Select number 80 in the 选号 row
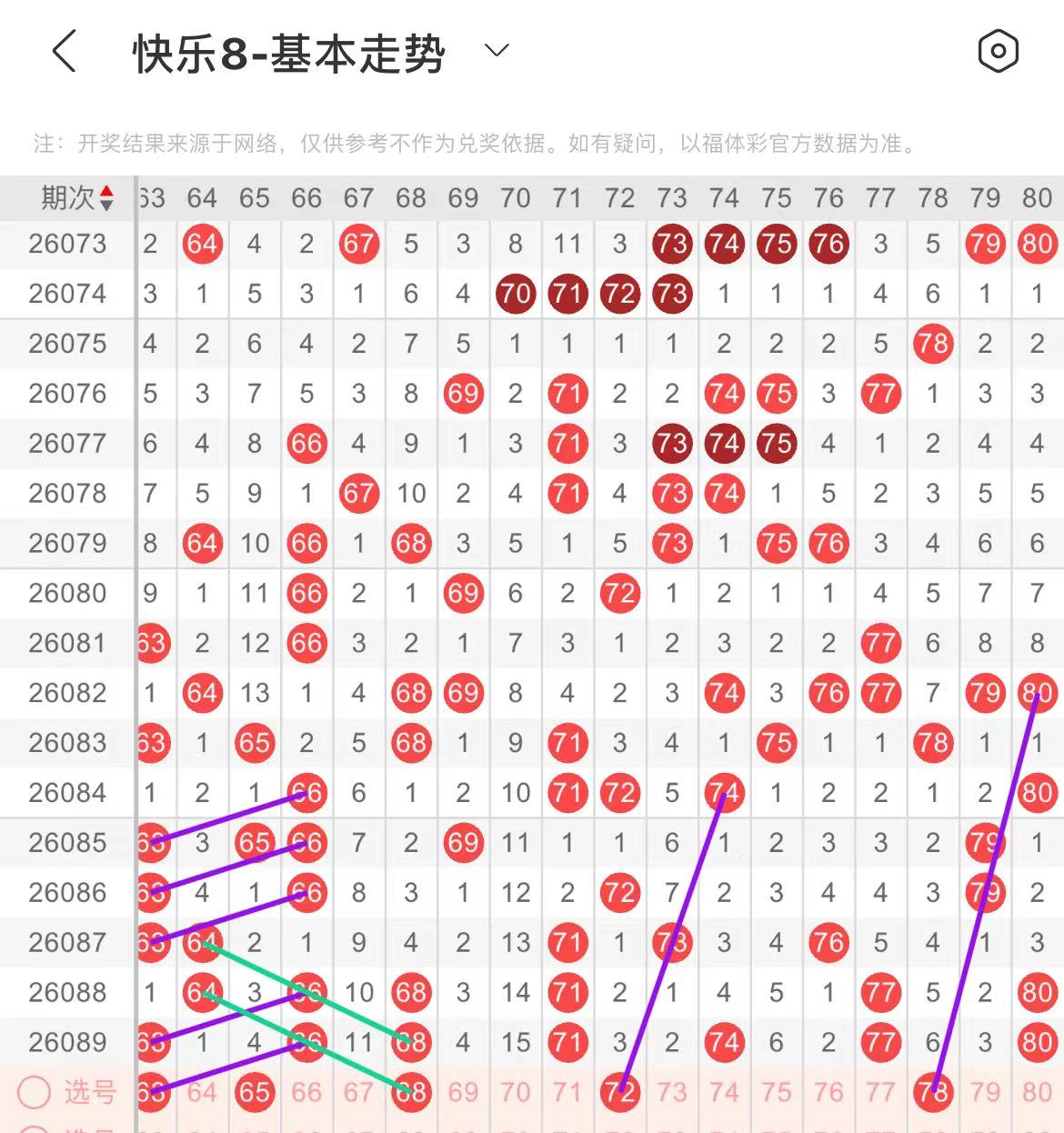The width and height of the screenshot is (1064, 1133). (x=1037, y=1092)
